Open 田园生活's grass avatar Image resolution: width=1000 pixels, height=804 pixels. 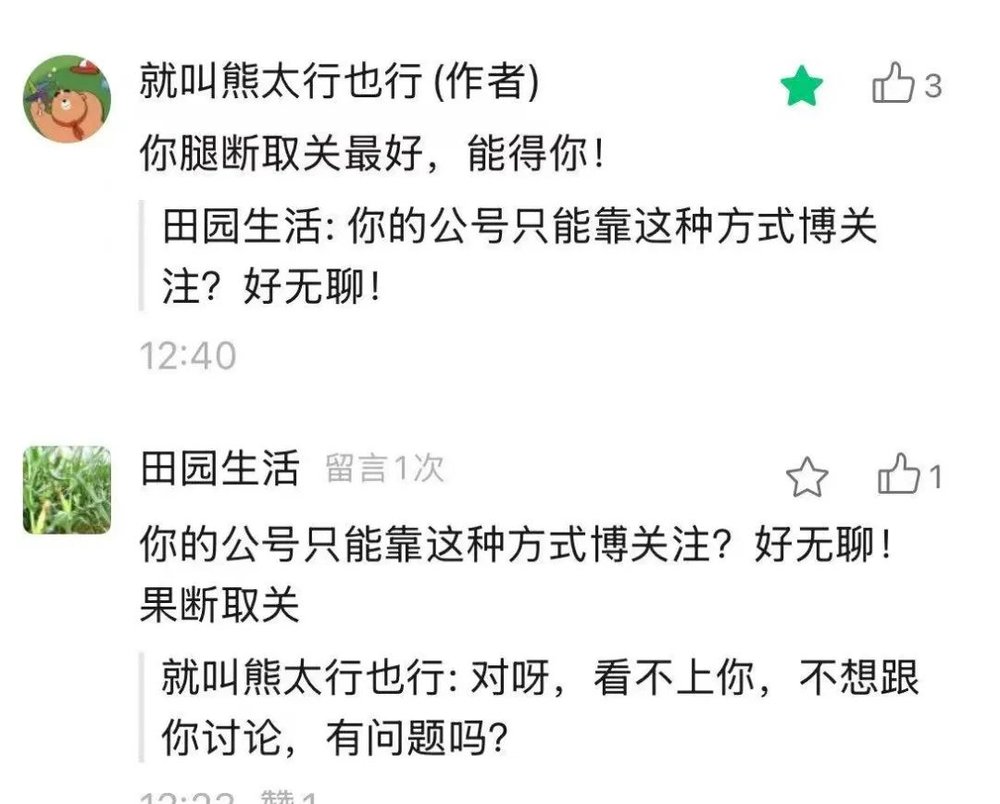[x=67, y=489]
